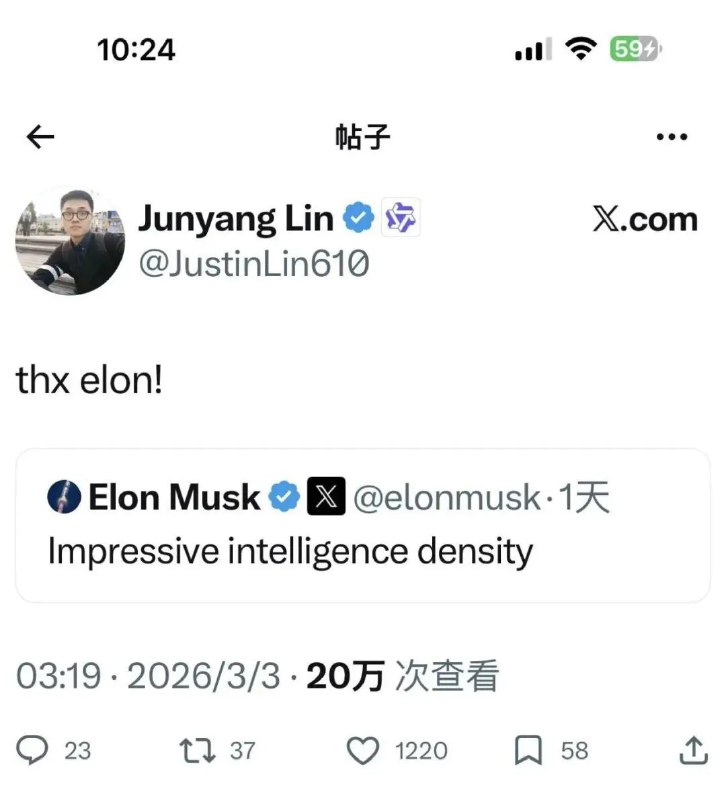Bookmark the post with the bookmark icon
726x800 pixels.
pos(531,750)
